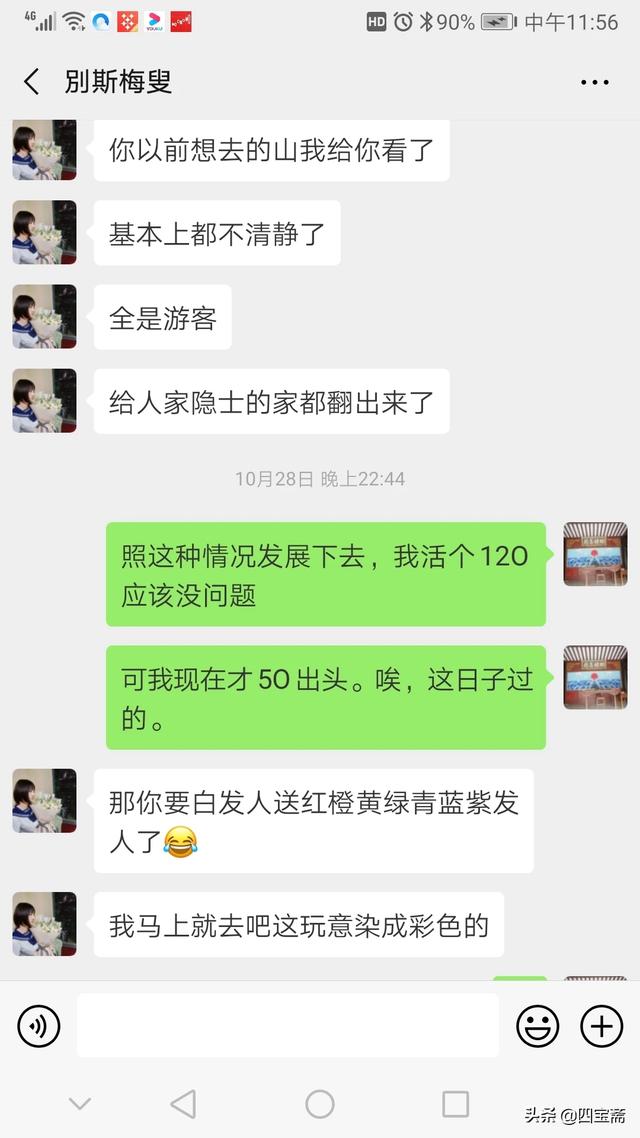Tap the system home button

point(320,1104)
